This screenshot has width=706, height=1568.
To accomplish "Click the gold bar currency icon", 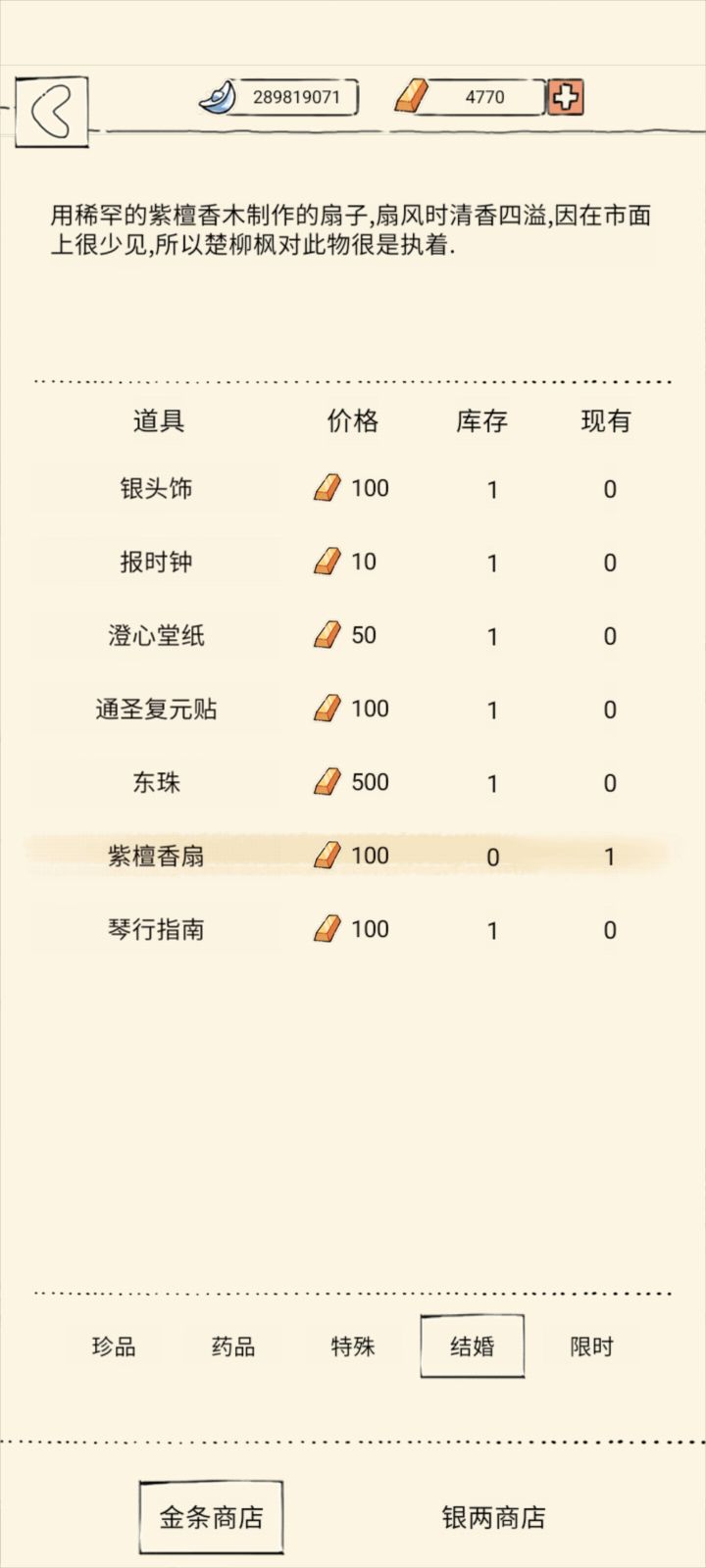I will [412, 96].
